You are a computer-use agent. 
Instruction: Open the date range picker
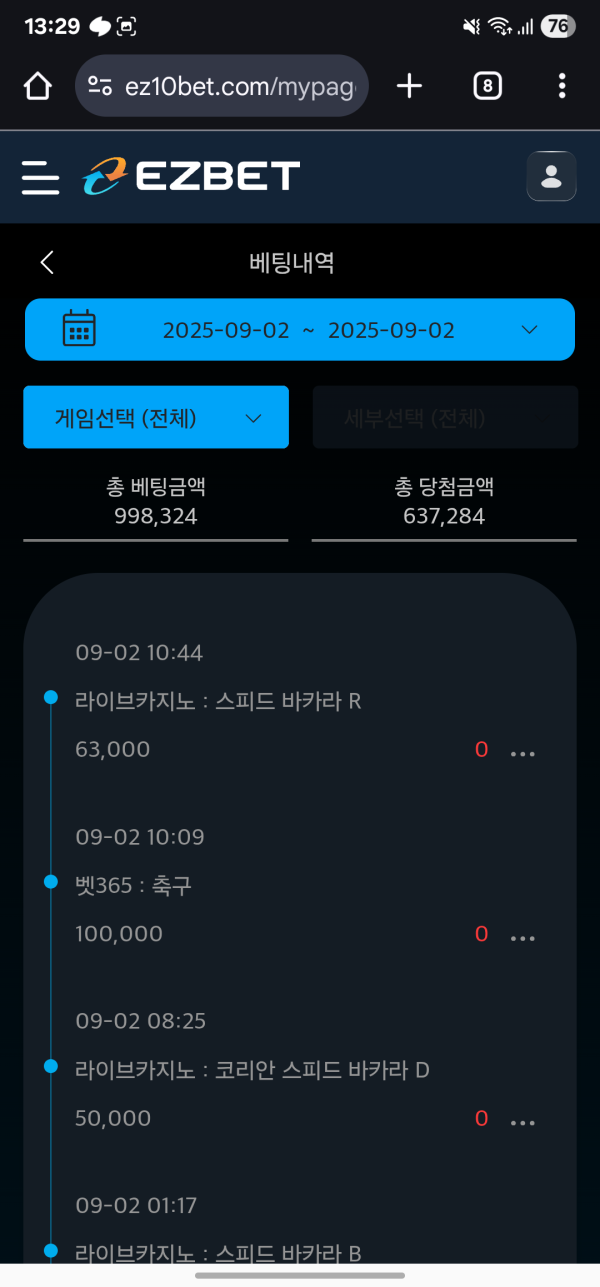(300, 329)
